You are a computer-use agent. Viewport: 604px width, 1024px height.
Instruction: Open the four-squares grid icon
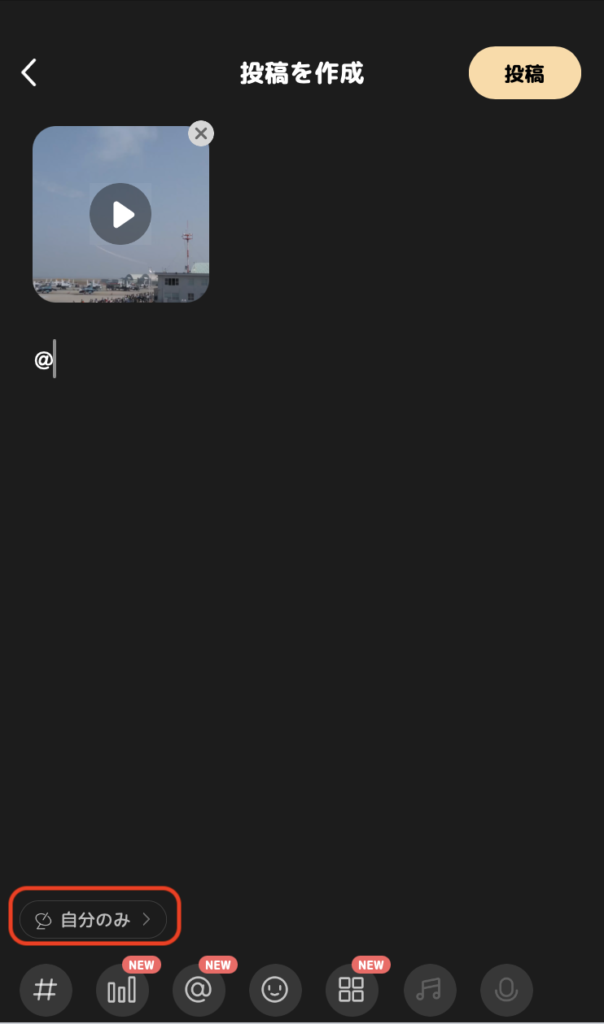click(351, 990)
